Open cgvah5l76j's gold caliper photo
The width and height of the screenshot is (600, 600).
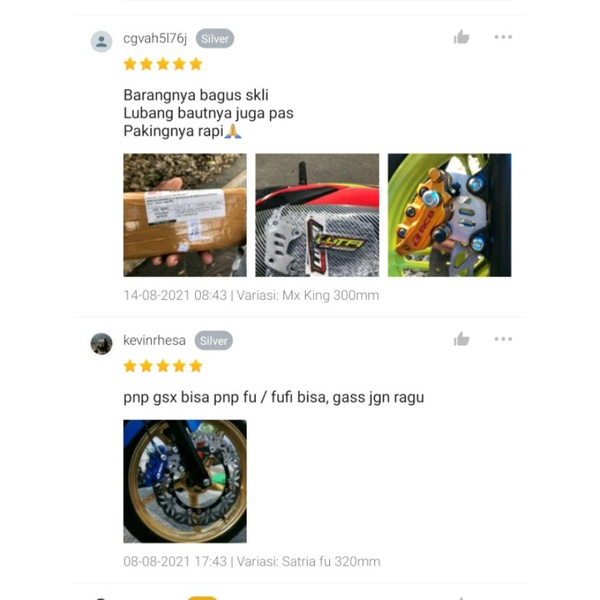[x=449, y=215]
